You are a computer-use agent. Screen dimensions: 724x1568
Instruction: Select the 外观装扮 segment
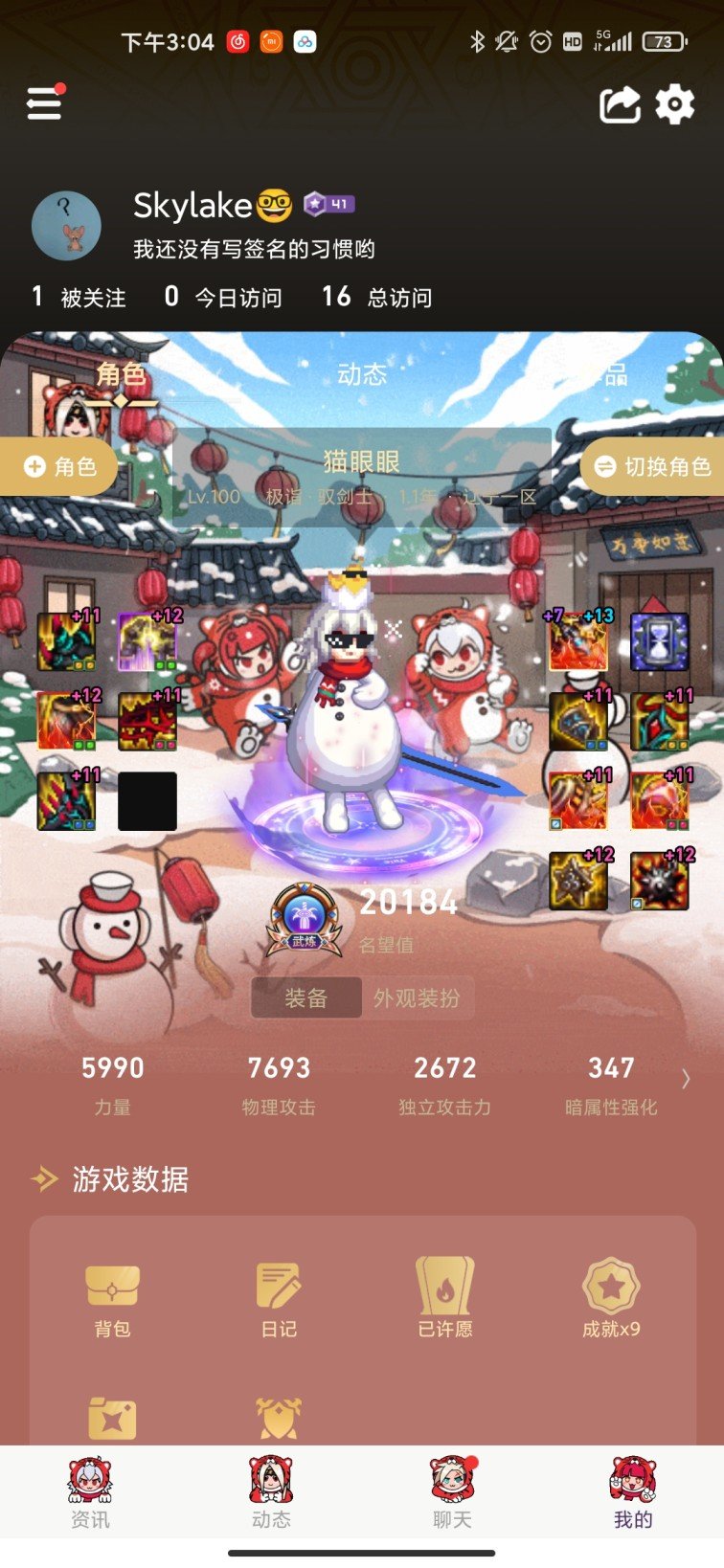pyautogui.click(x=417, y=998)
